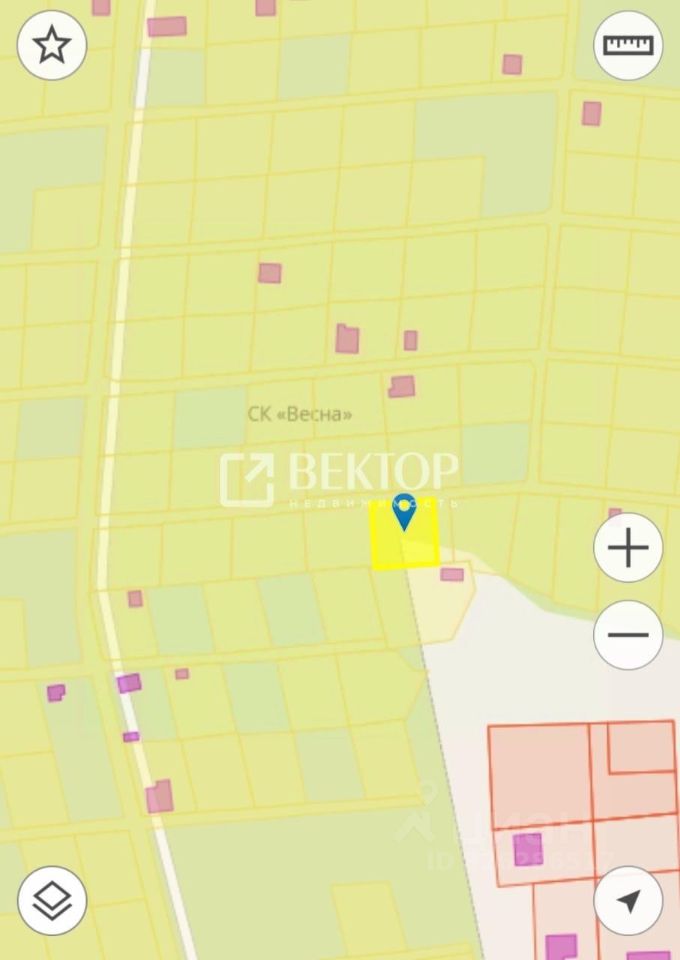Center map on my current location
Image resolution: width=680 pixels, height=960 pixels.
pos(628,901)
